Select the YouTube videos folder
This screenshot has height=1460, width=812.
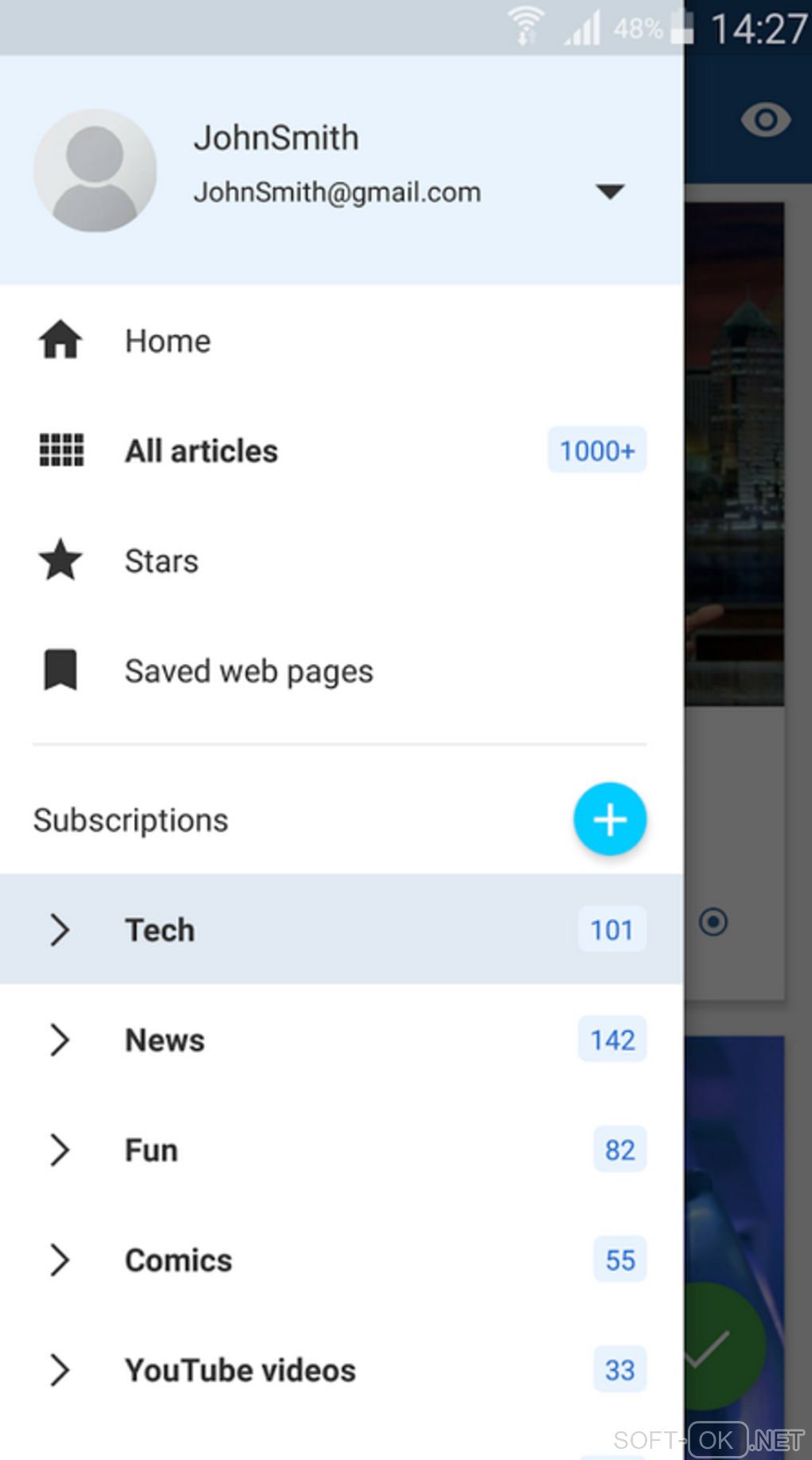pos(240,1370)
